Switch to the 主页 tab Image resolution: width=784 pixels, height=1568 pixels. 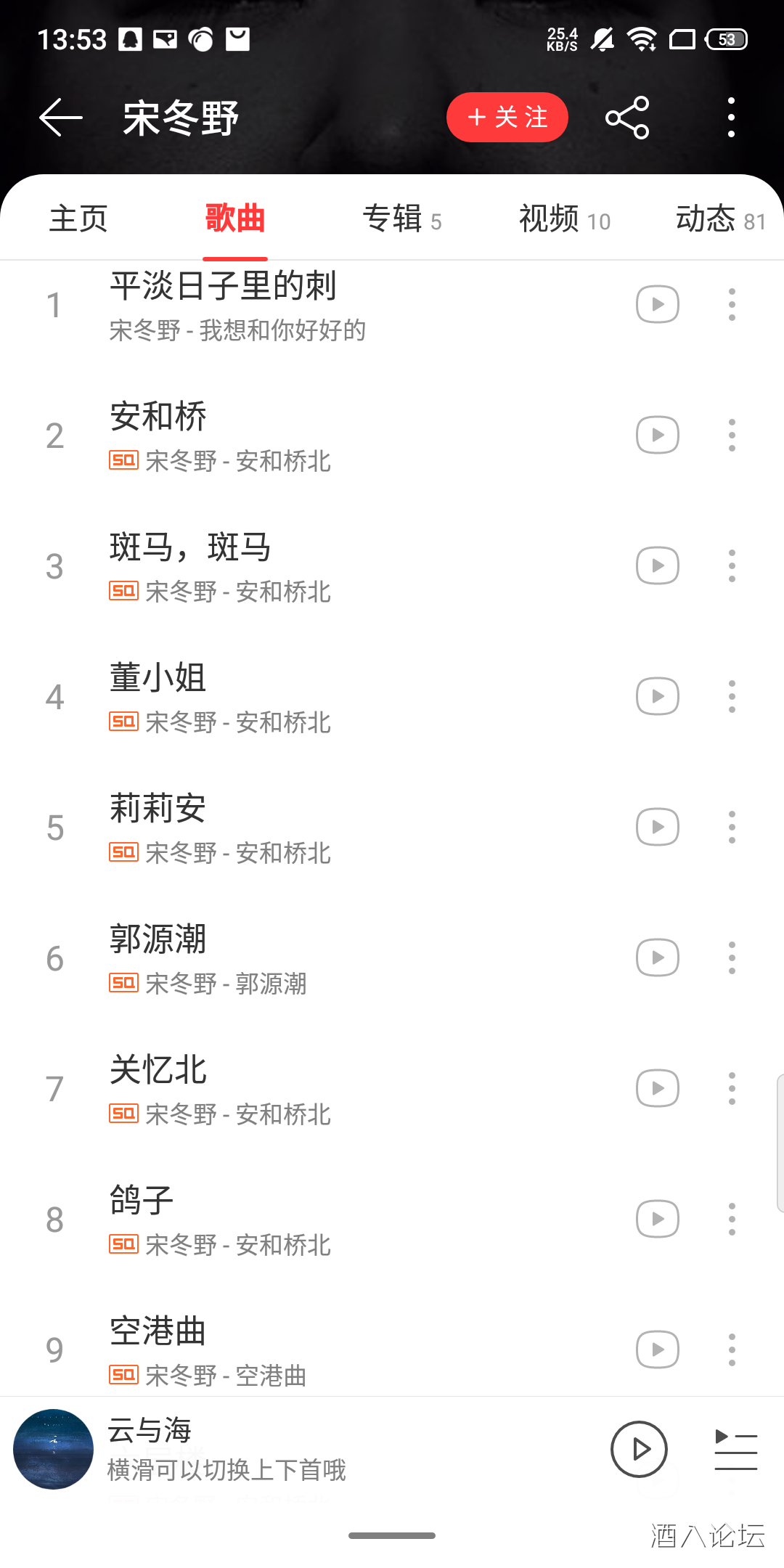pos(78,219)
